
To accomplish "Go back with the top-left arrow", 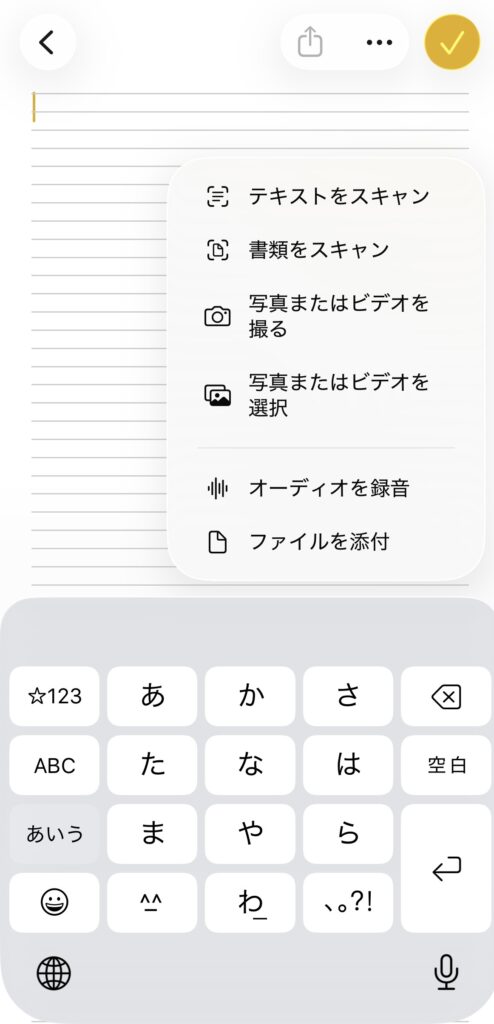I will pos(47,42).
